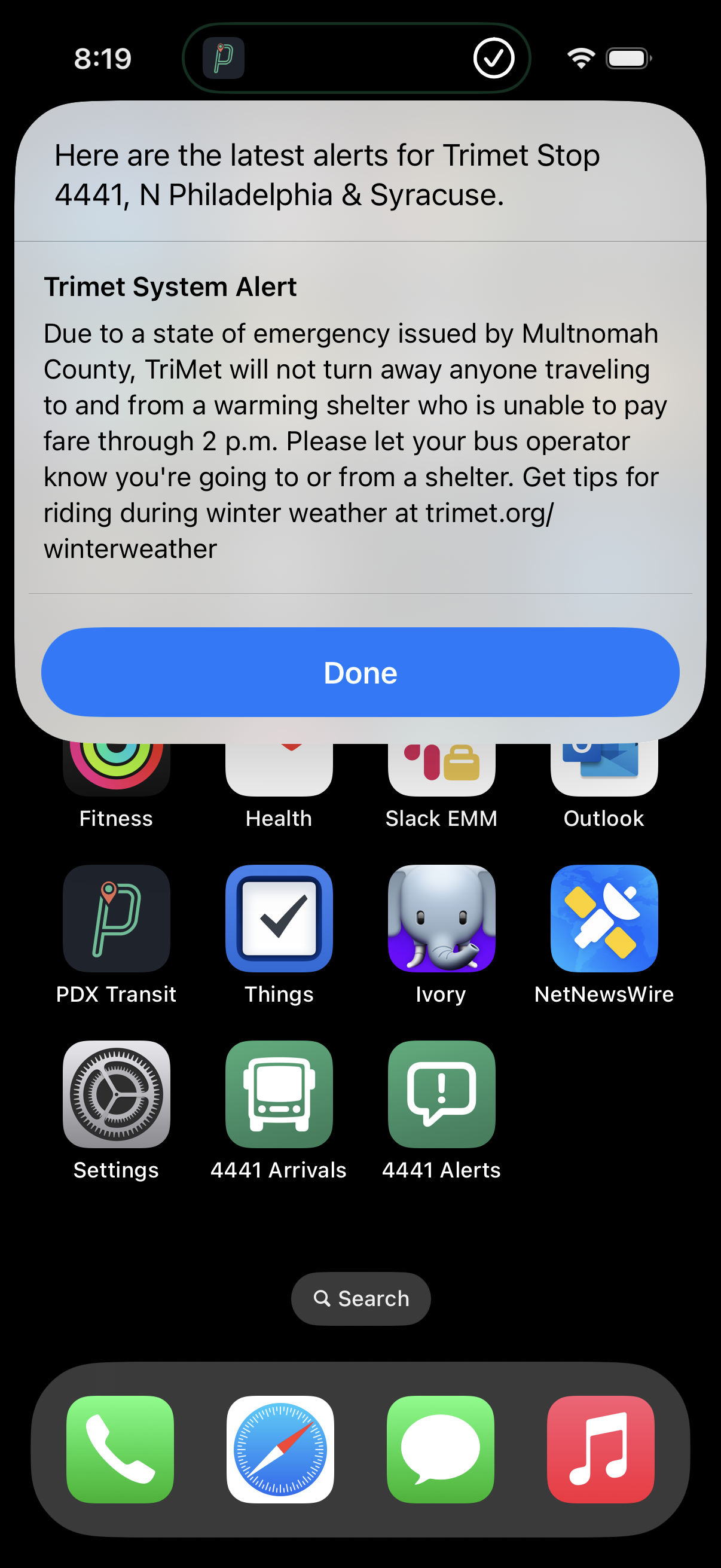Open the Health app
Viewport: 721px width, 1568px height.
279,770
